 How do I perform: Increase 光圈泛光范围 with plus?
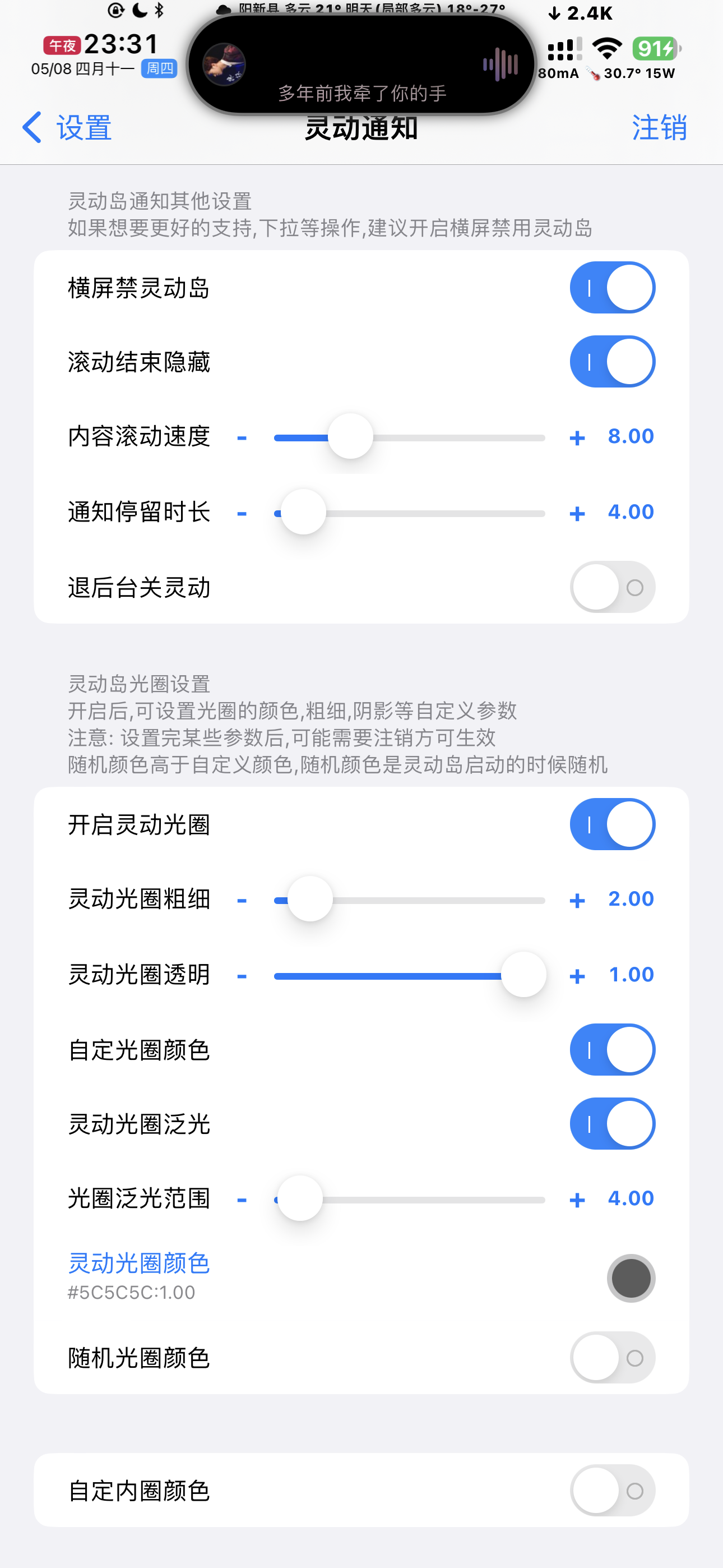[577, 1200]
